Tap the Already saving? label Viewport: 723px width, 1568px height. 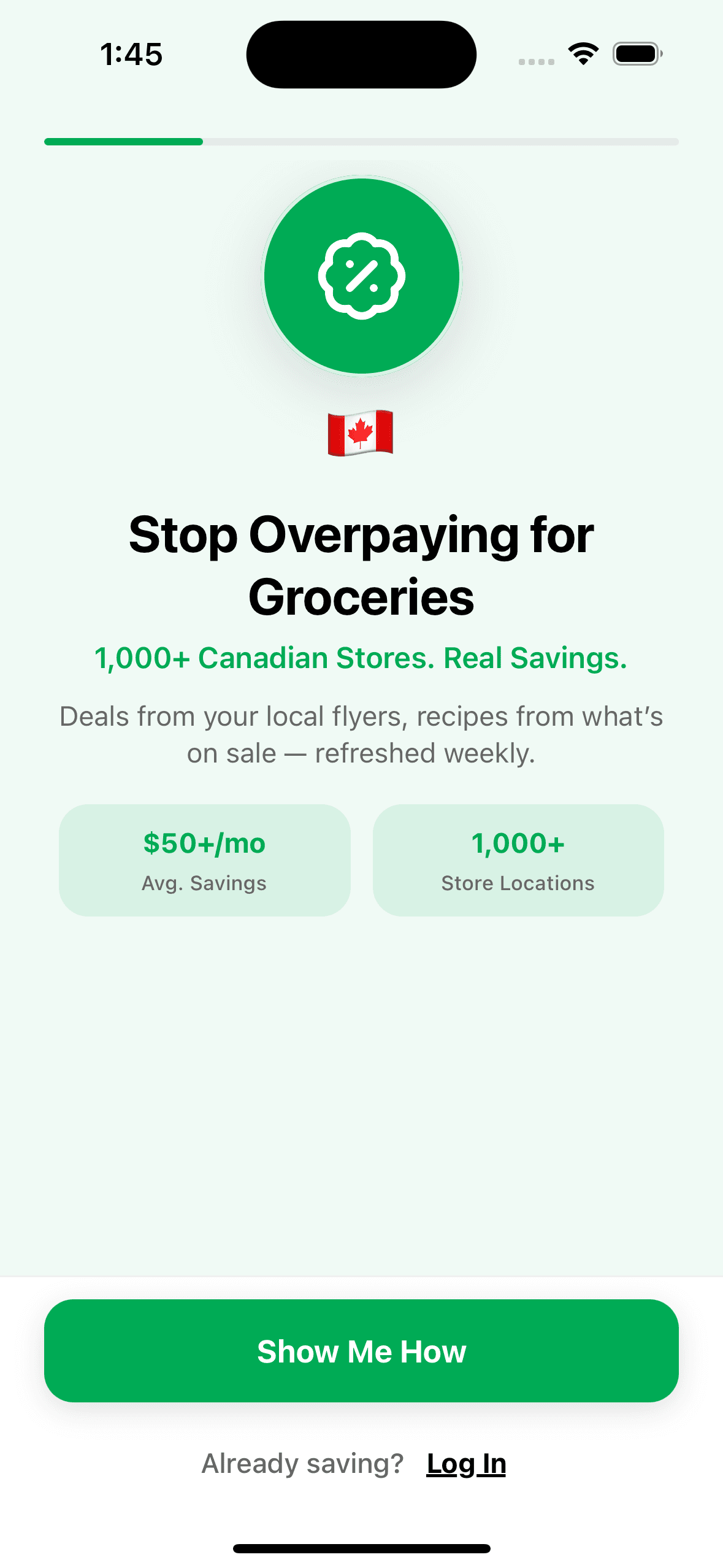(302, 1463)
